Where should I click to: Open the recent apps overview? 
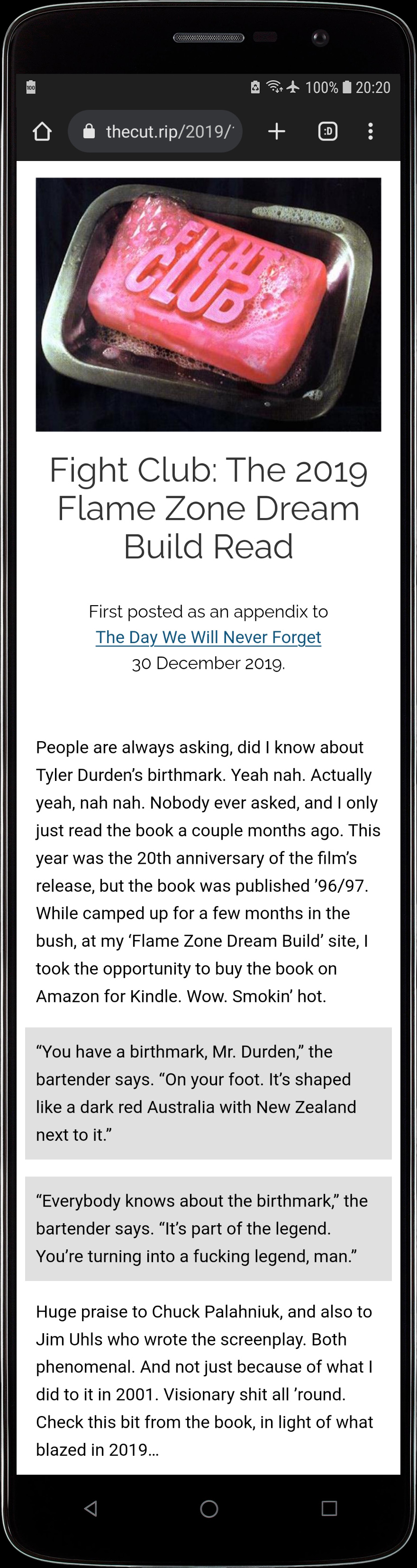[329, 1508]
